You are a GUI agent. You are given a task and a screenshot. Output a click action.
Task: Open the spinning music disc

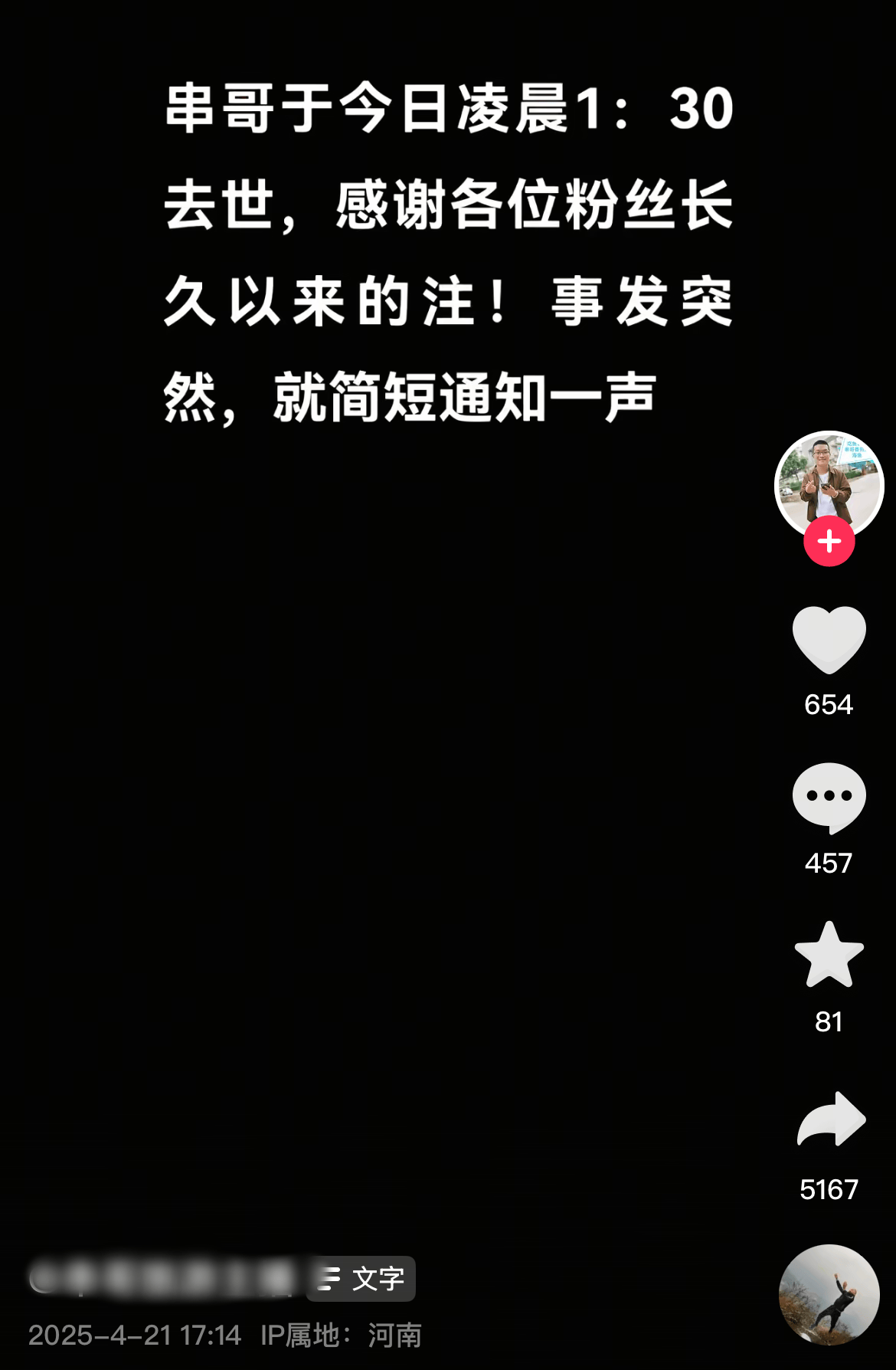click(x=829, y=1294)
